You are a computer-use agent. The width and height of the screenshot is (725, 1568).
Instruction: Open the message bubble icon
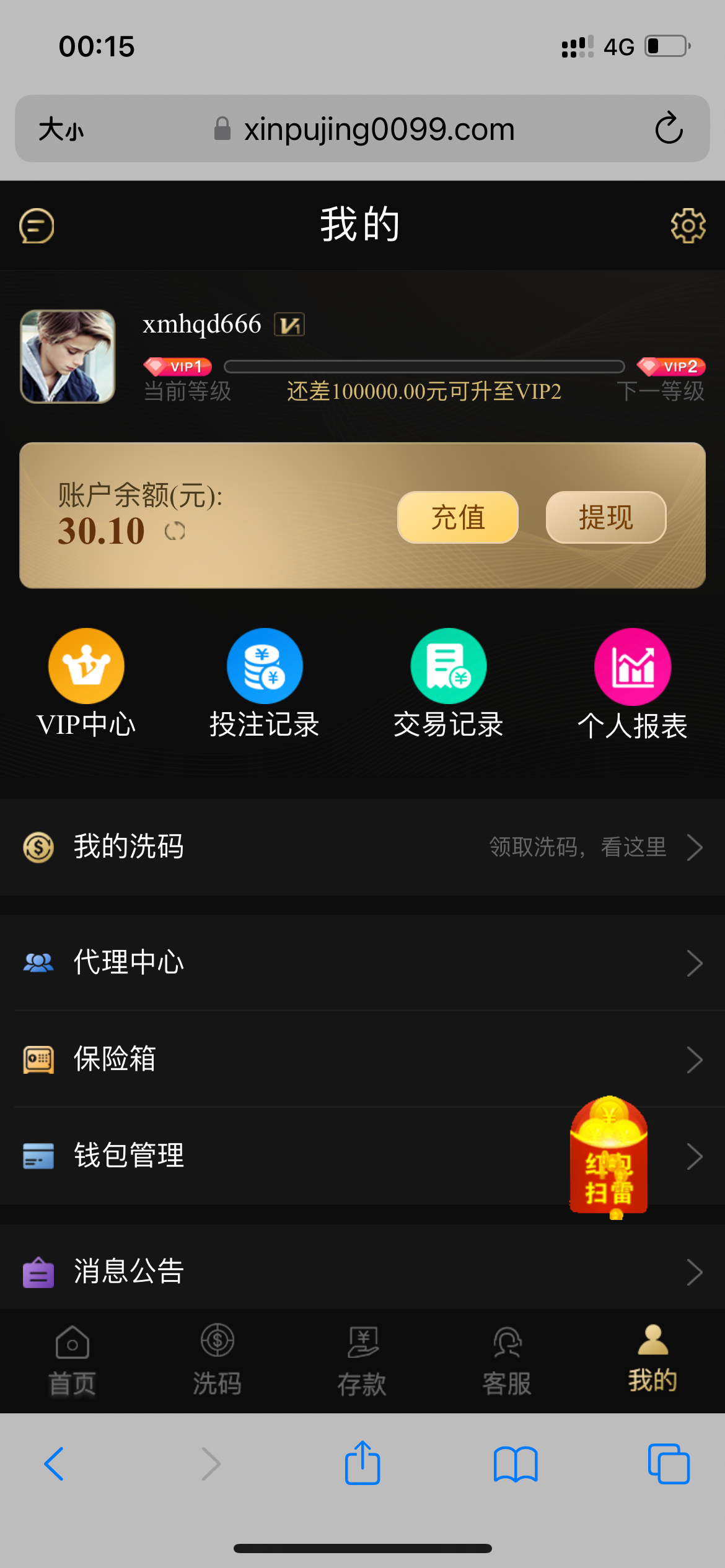pyautogui.click(x=37, y=225)
